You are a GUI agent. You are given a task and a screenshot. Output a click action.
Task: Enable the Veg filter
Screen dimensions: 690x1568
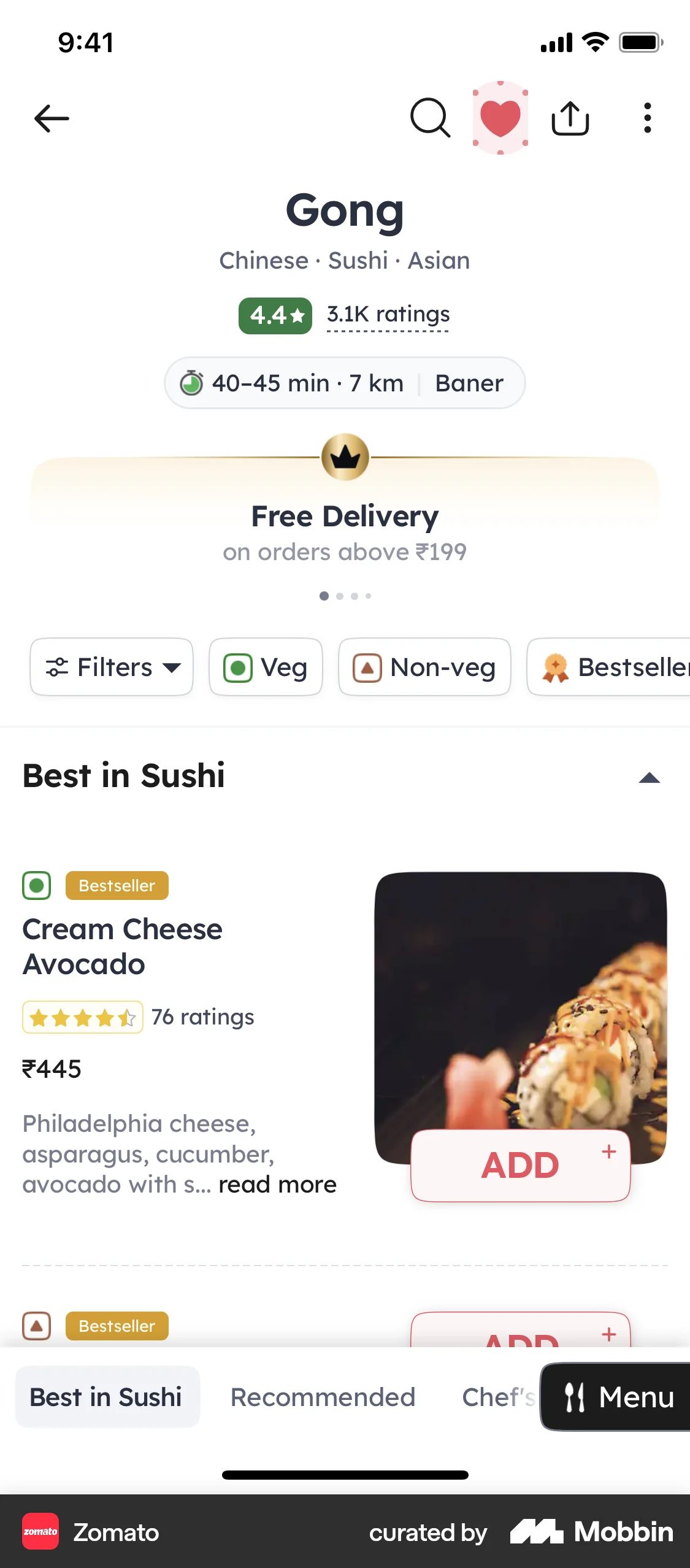(265, 667)
